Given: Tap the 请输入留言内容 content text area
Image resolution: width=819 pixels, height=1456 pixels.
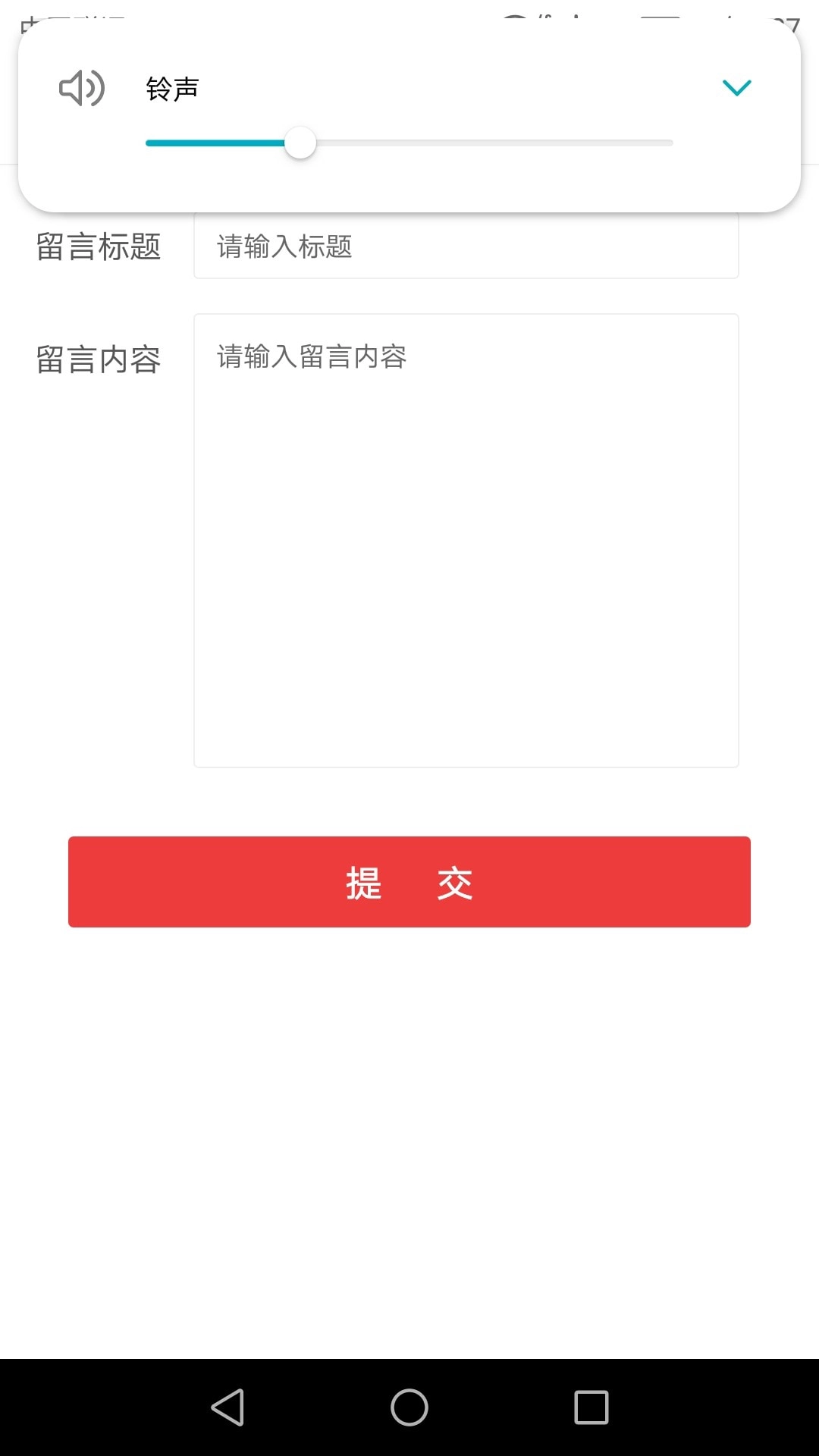Looking at the screenshot, I should (x=466, y=538).
